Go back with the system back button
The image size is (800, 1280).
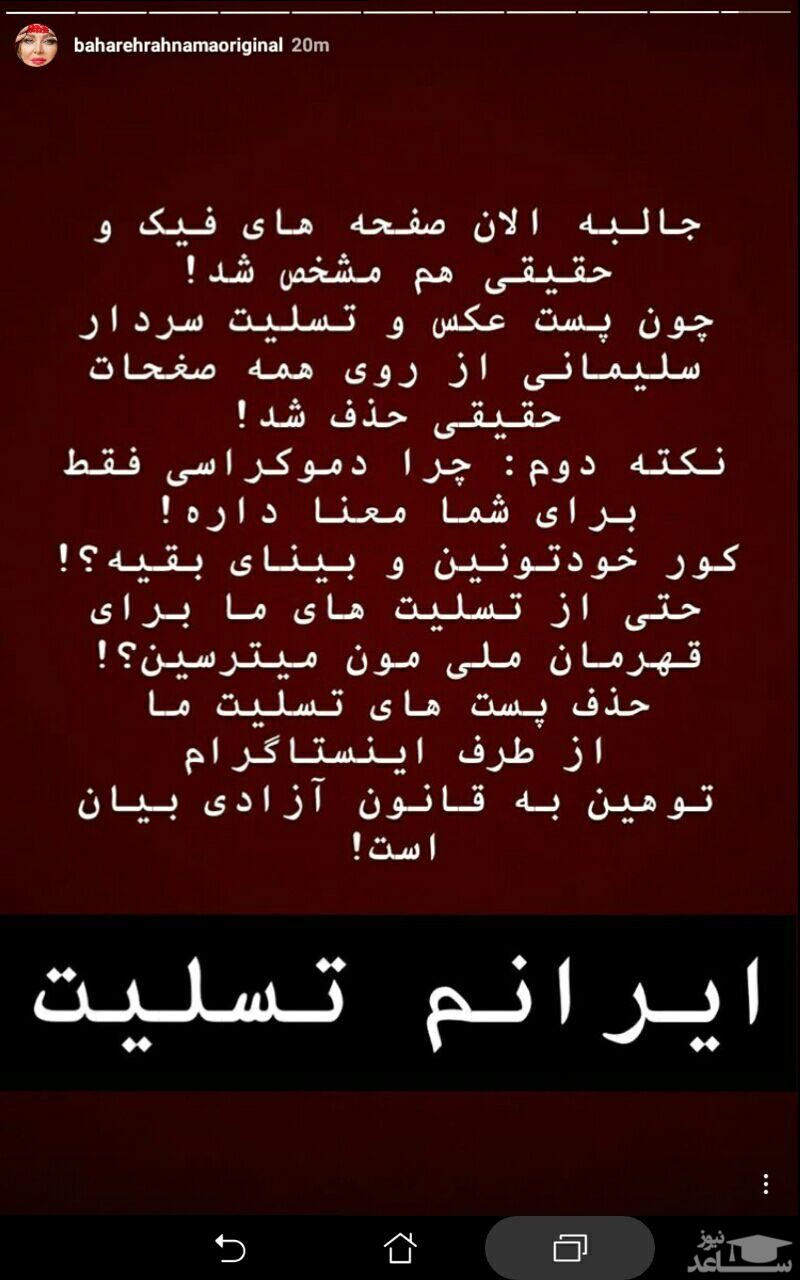[x=229, y=1247]
